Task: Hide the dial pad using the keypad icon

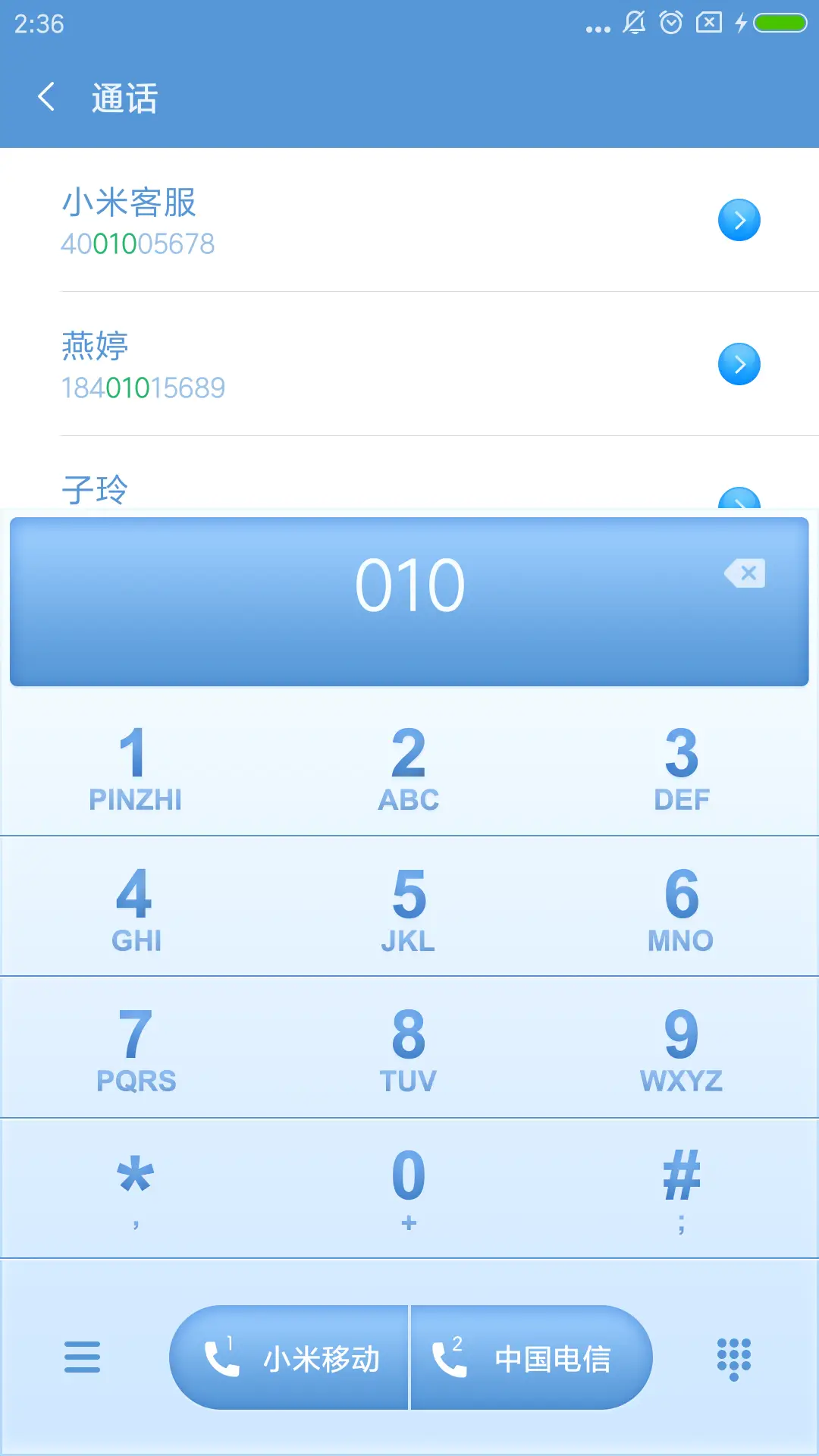Action: coord(734,1357)
